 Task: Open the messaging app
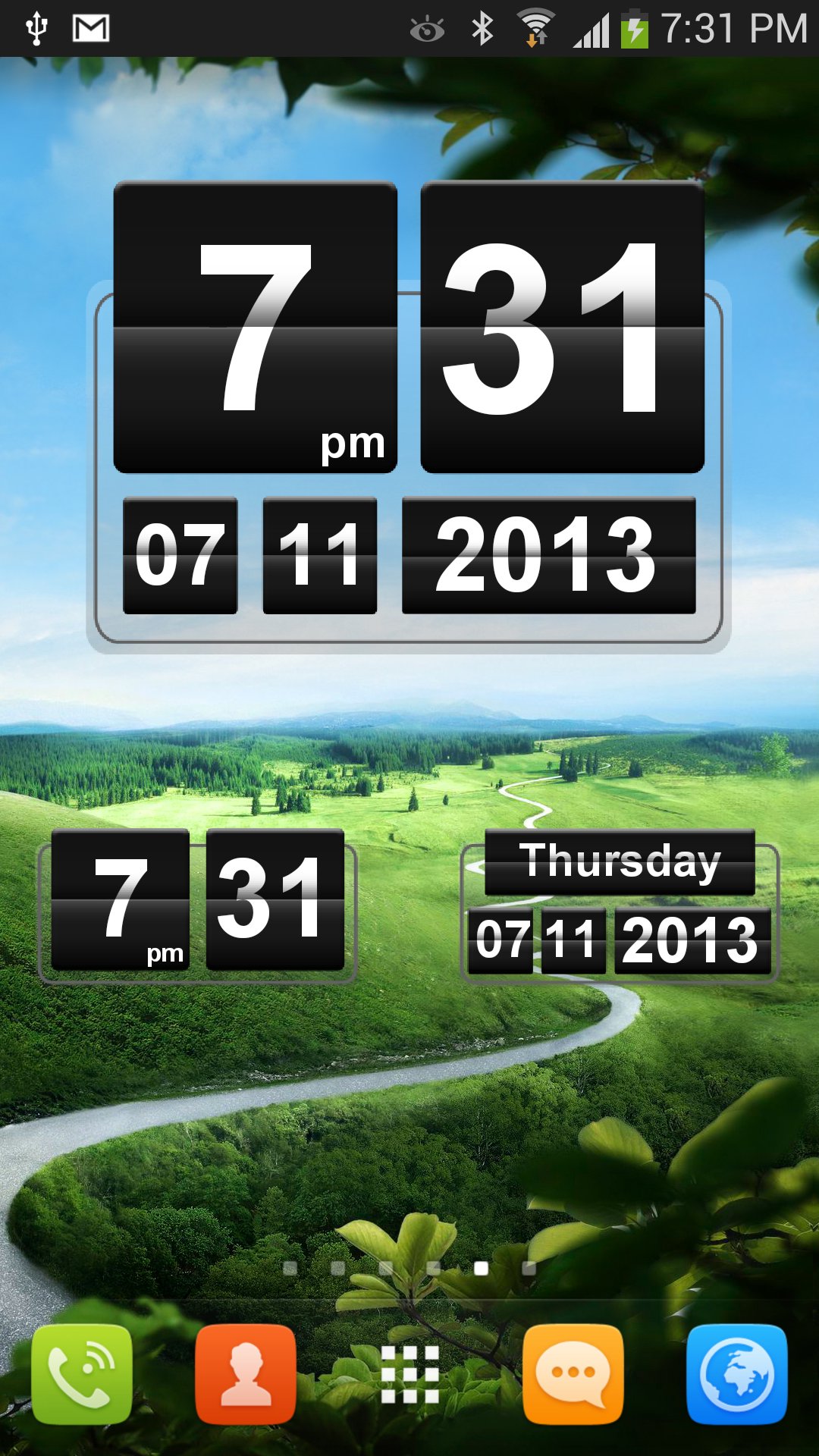click(573, 1374)
